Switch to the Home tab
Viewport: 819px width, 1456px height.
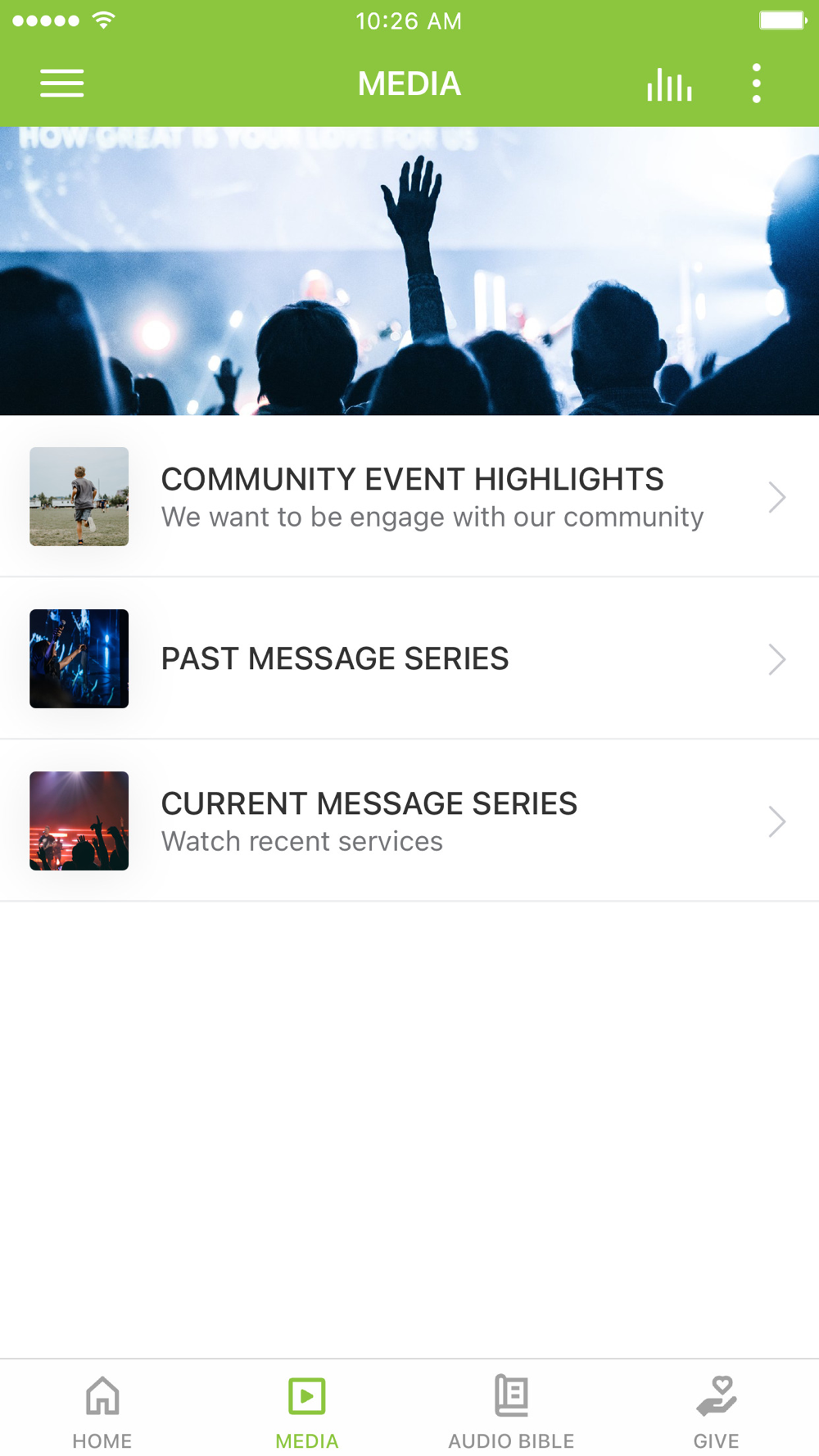(102, 1410)
